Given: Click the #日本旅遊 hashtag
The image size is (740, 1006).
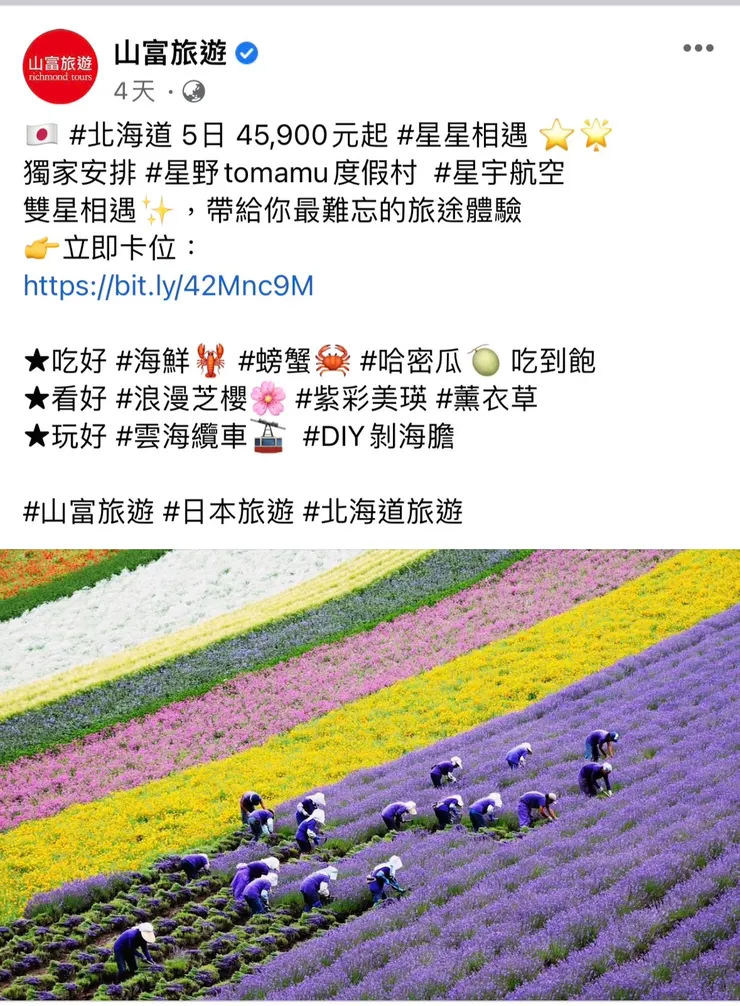Looking at the screenshot, I should [x=227, y=508].
